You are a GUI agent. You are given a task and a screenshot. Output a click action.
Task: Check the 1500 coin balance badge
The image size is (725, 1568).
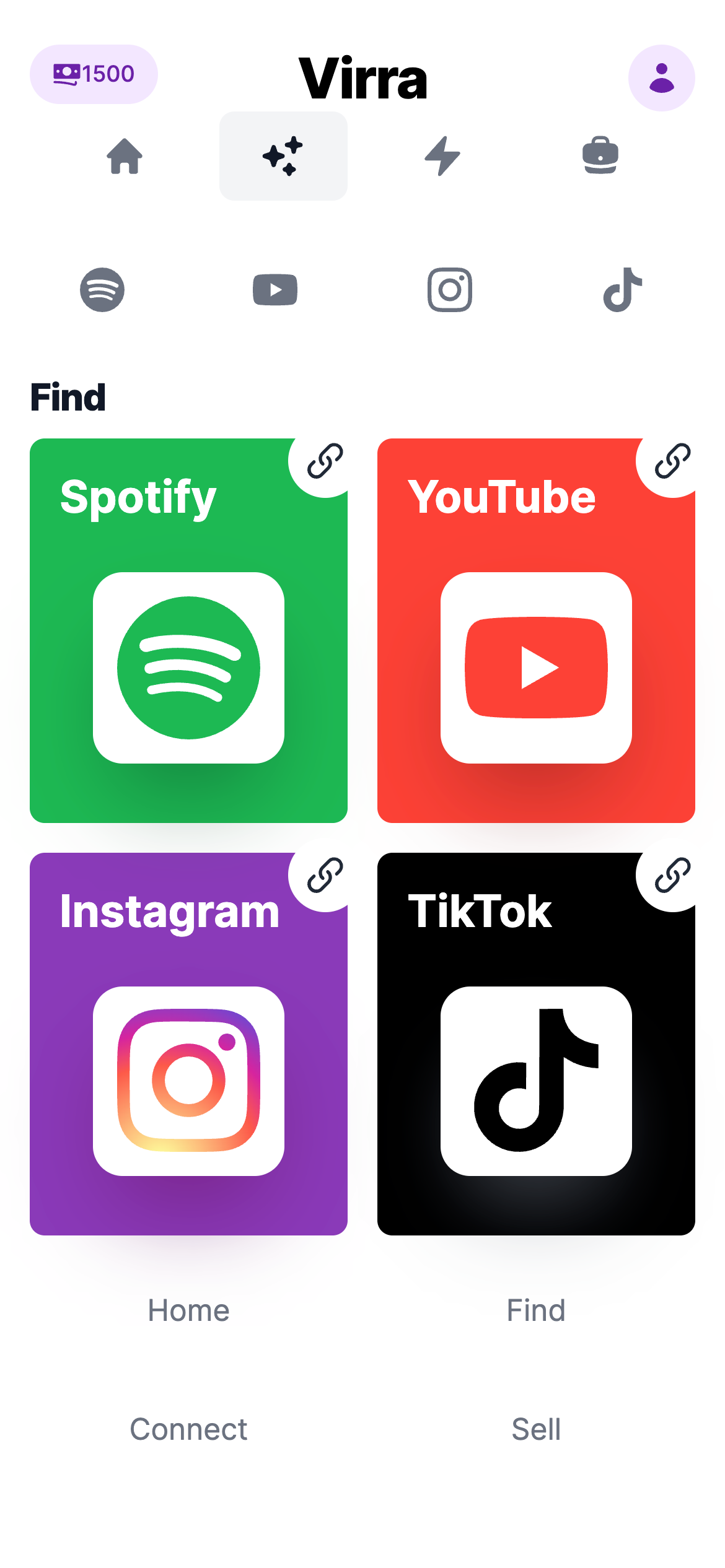(x=93, y=74)
